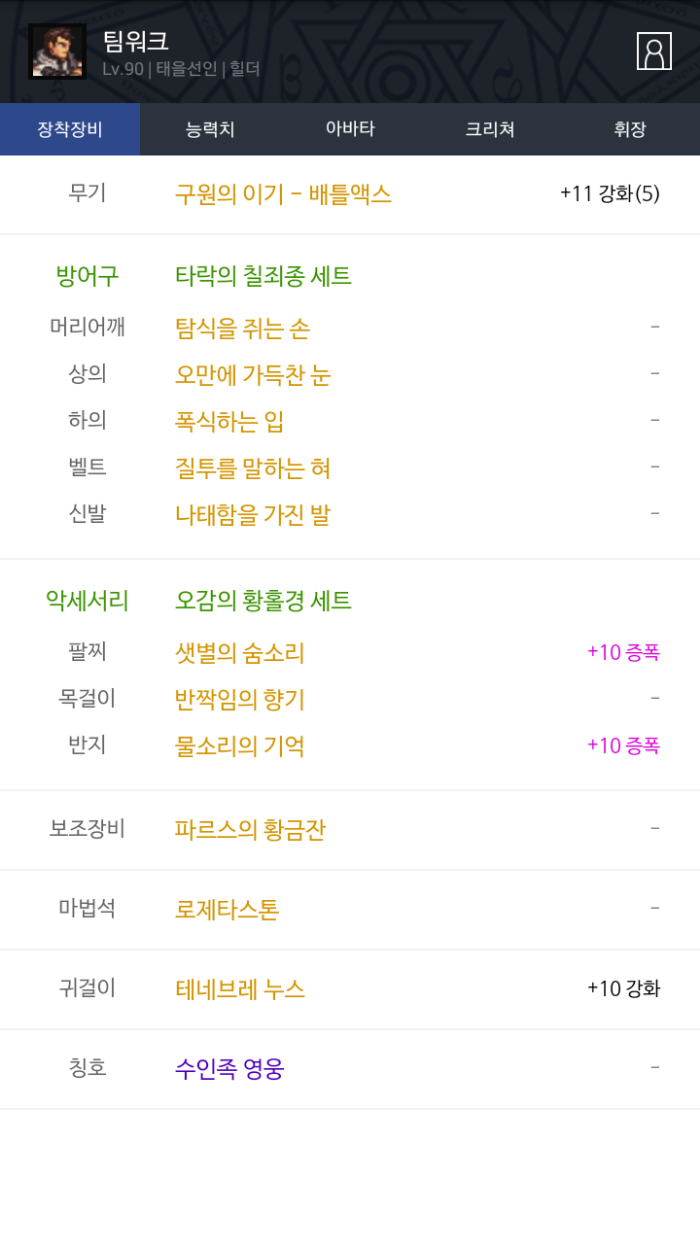View bracelet 샛별의 숨소리

pyautogui.click(x=240, y=653)
